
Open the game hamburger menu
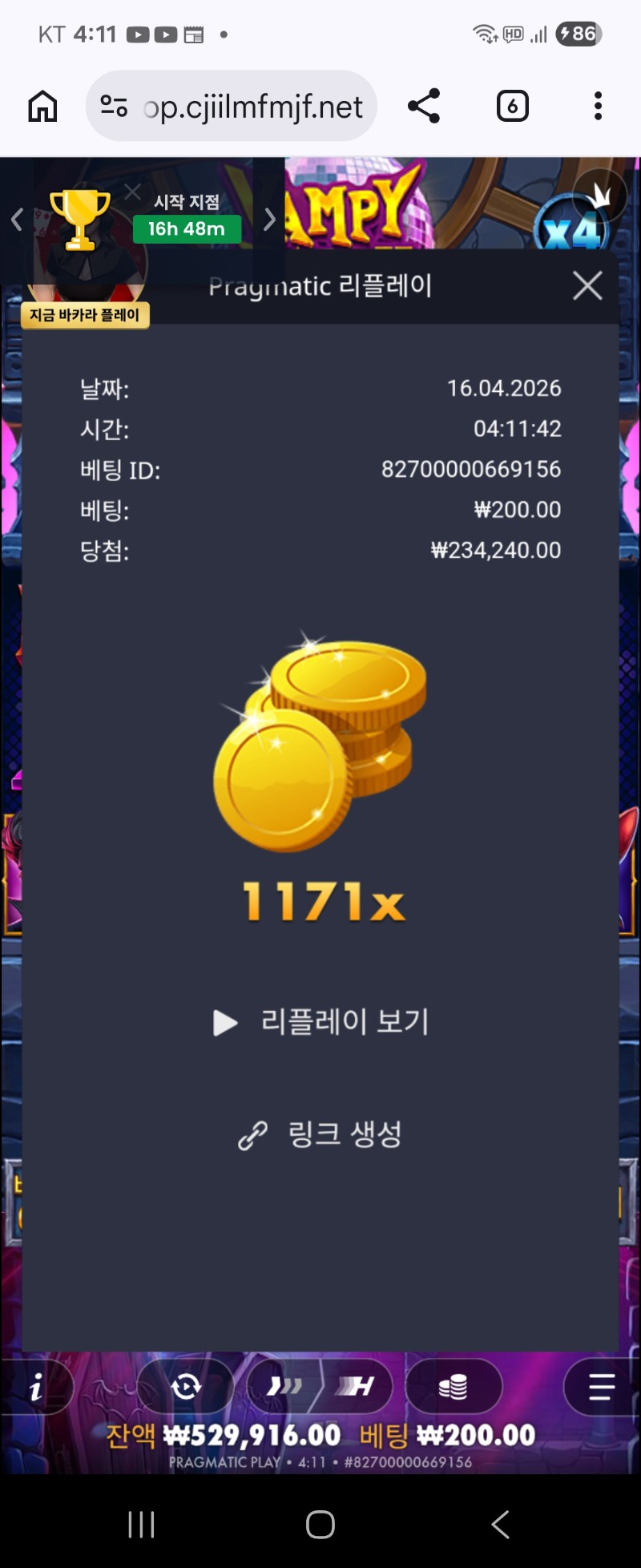pyautogui.click(x=601, y=1387)
